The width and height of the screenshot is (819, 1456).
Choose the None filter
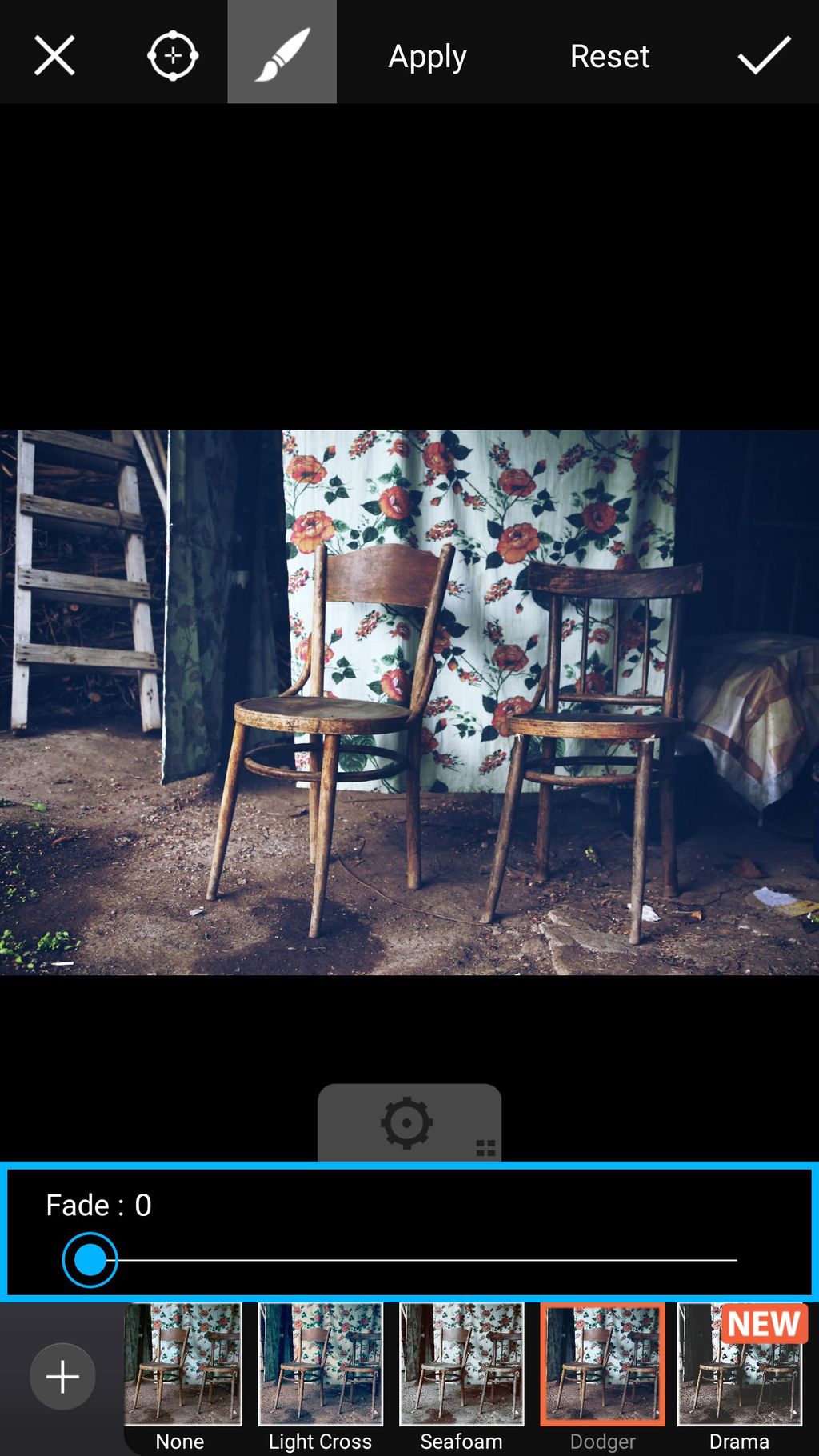pyautogui.click(x=182, y=1378)
